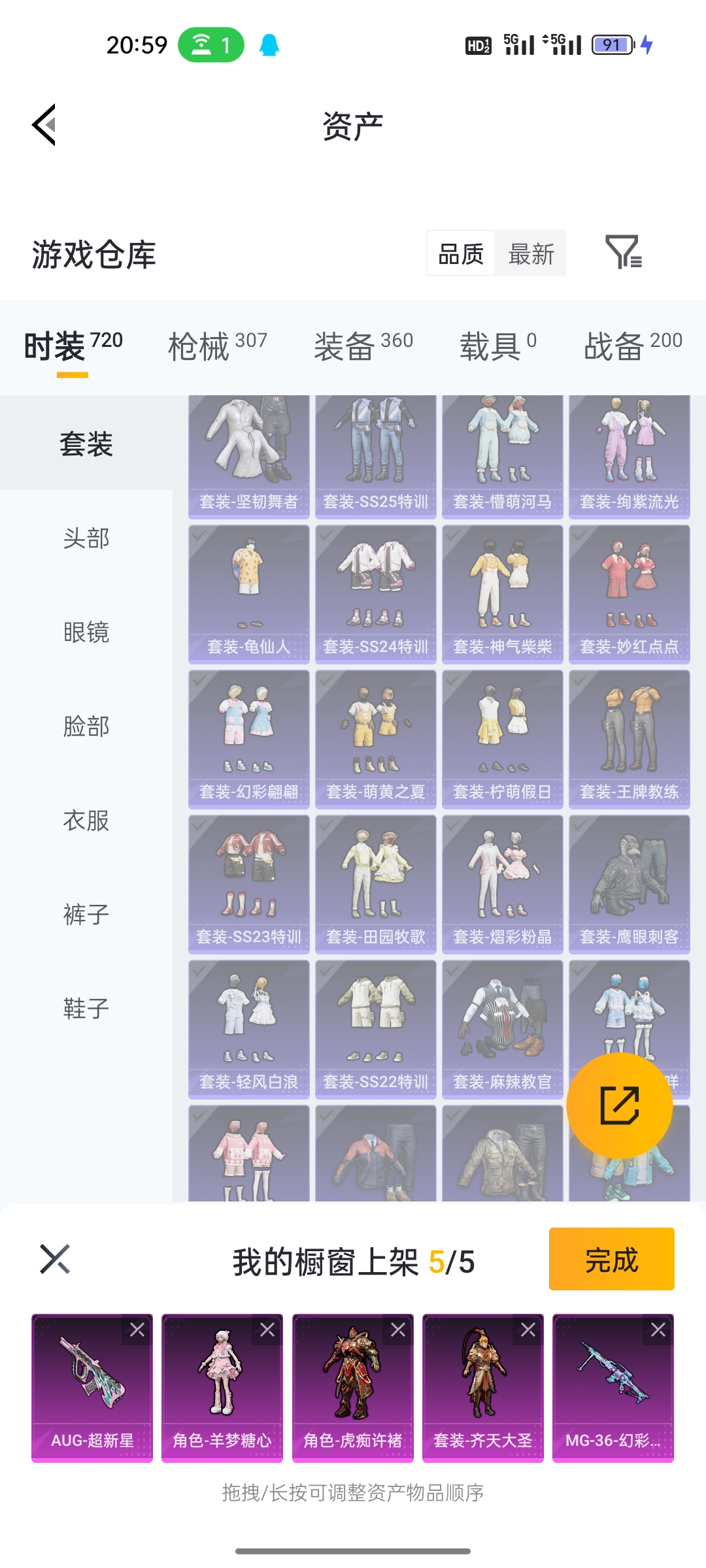Screen dimensions: 706x1568
Task: Select the 套装-龟仙人 item
Action: 249,595
